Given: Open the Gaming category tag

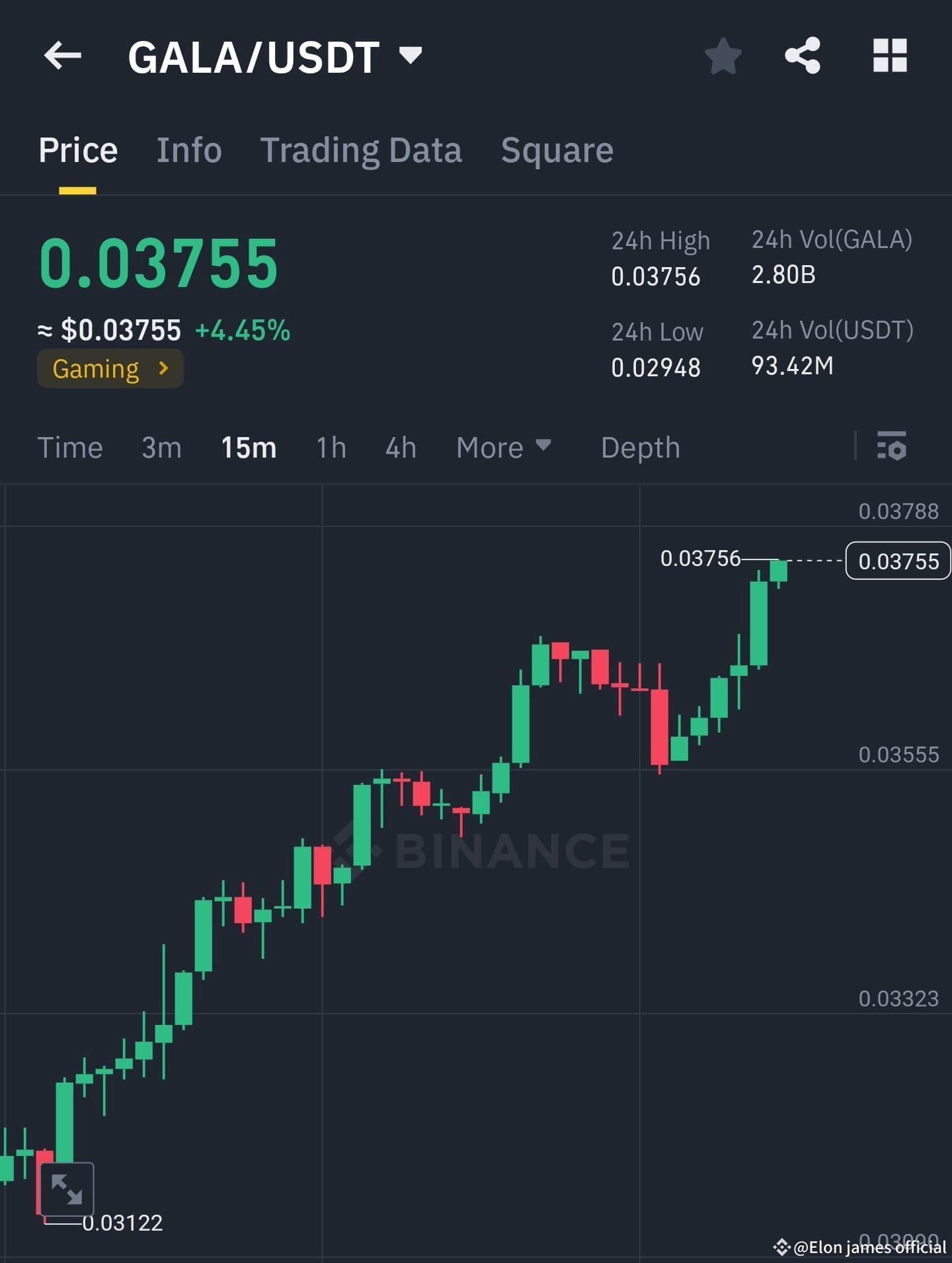Looking at the screenshot, I should [x=109, y=368].
